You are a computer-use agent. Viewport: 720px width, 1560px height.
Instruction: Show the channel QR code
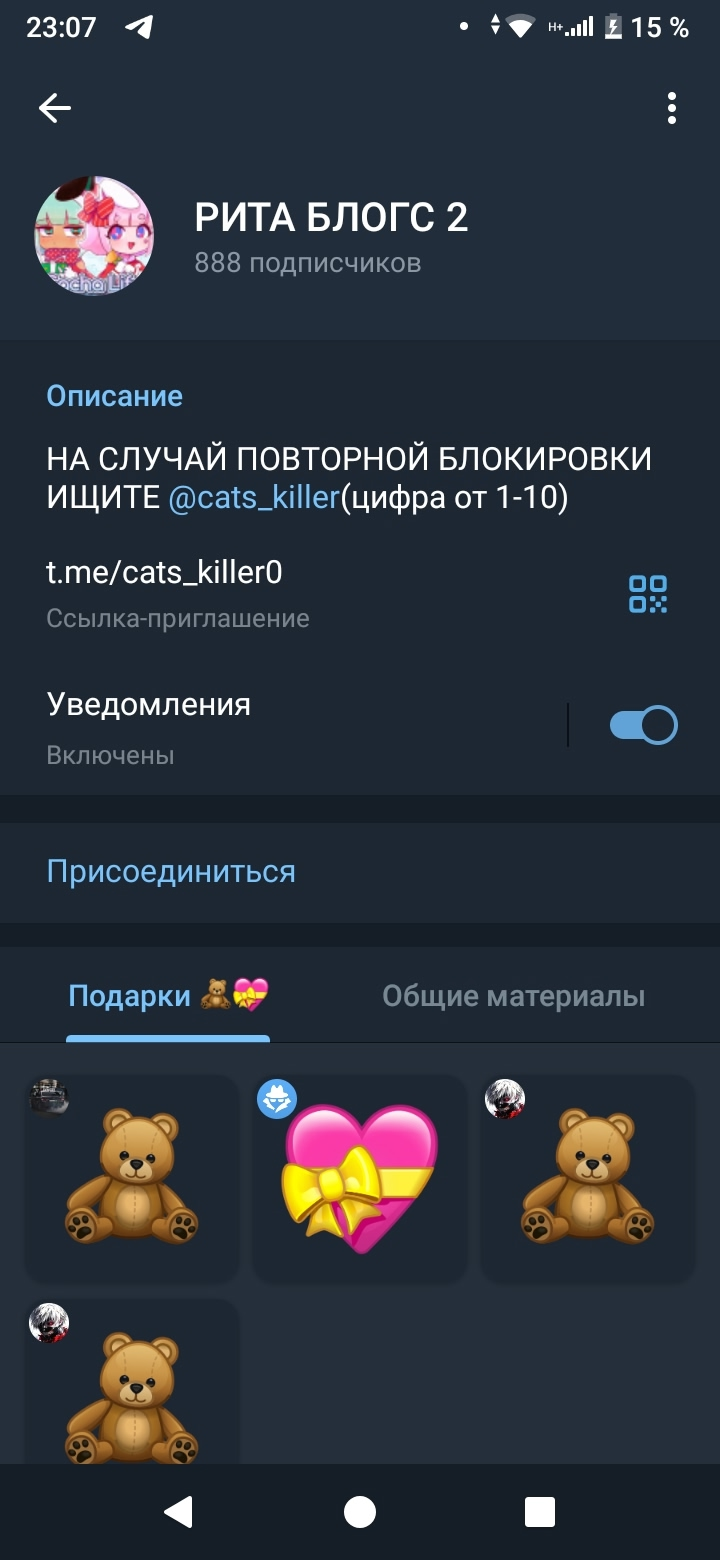click(x=648, y=593)
